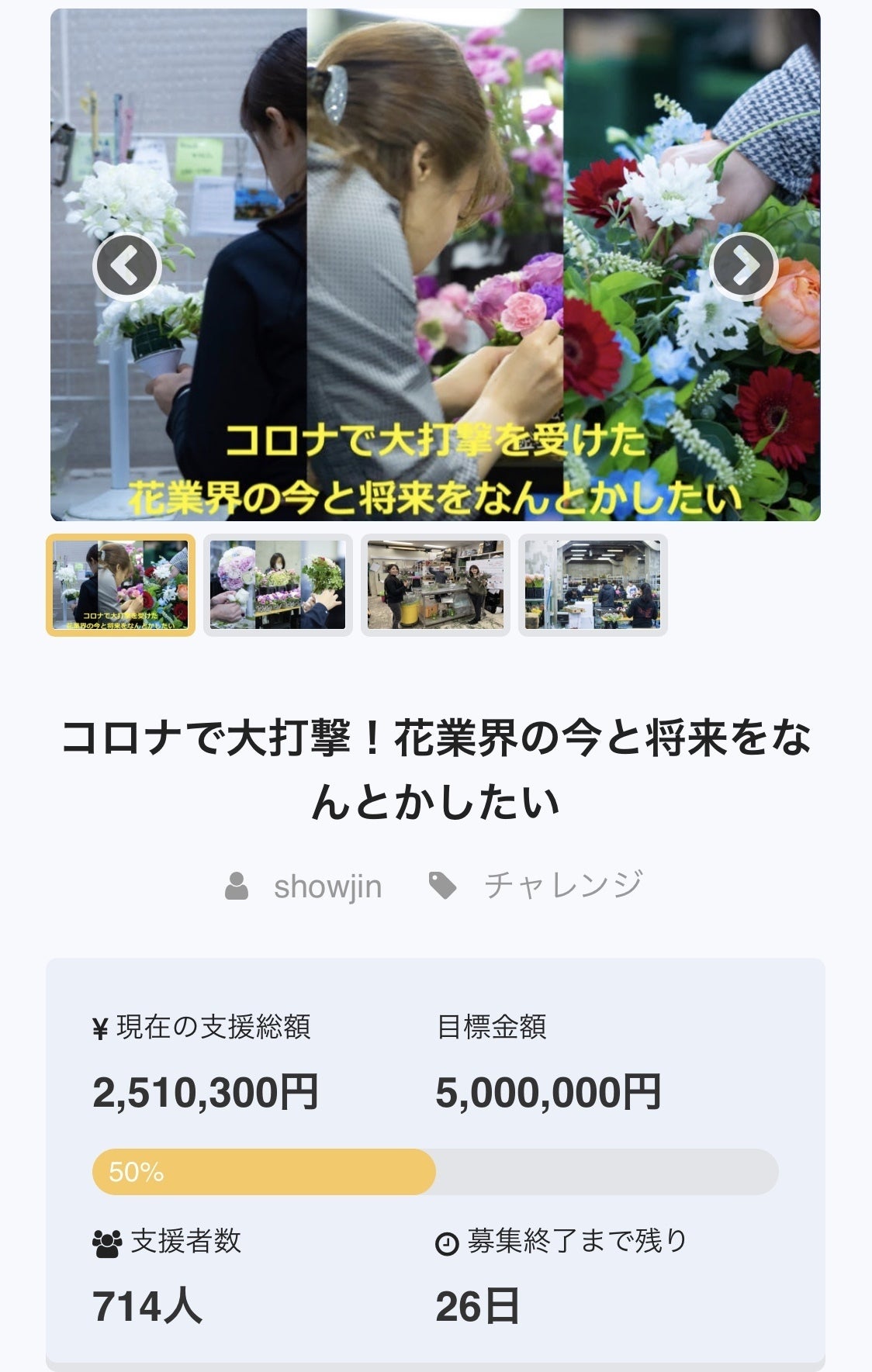Open the showjin creator profile
The width and height of the screenshot is (872, 1372).
point(327,886)
